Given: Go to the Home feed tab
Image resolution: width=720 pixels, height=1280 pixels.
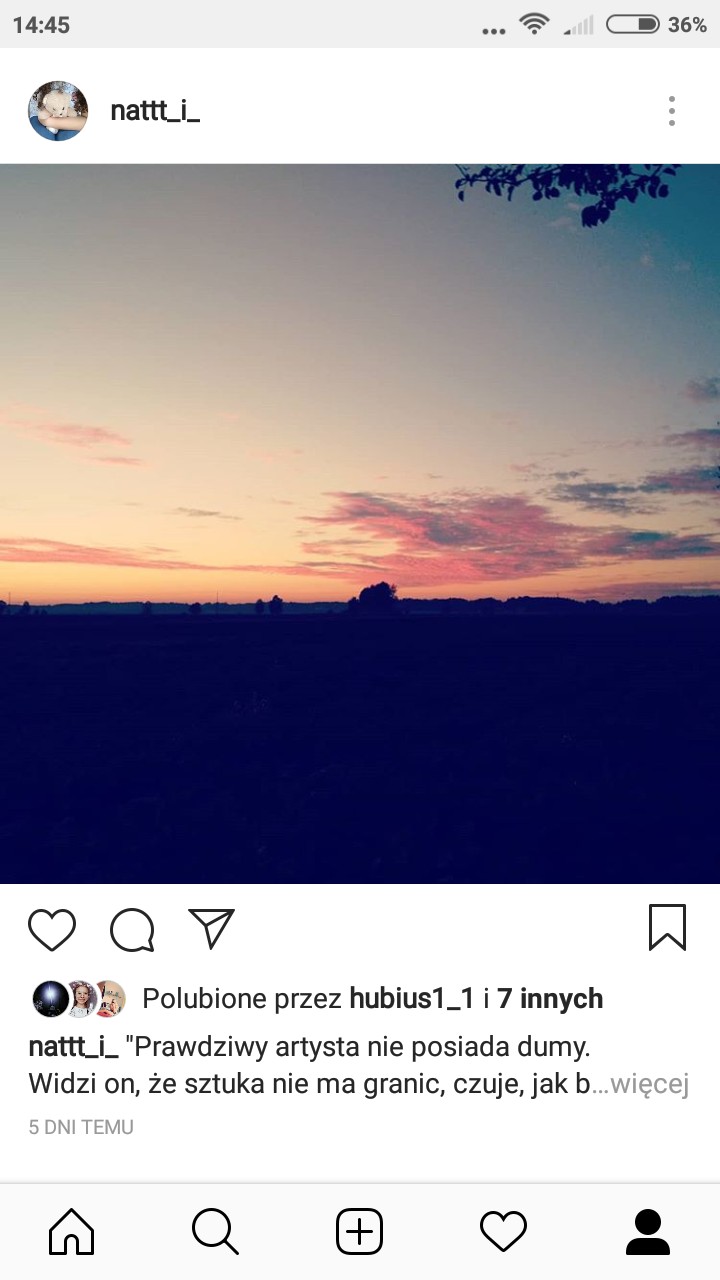Looking at the screenshot, I should pos(72,1231).
